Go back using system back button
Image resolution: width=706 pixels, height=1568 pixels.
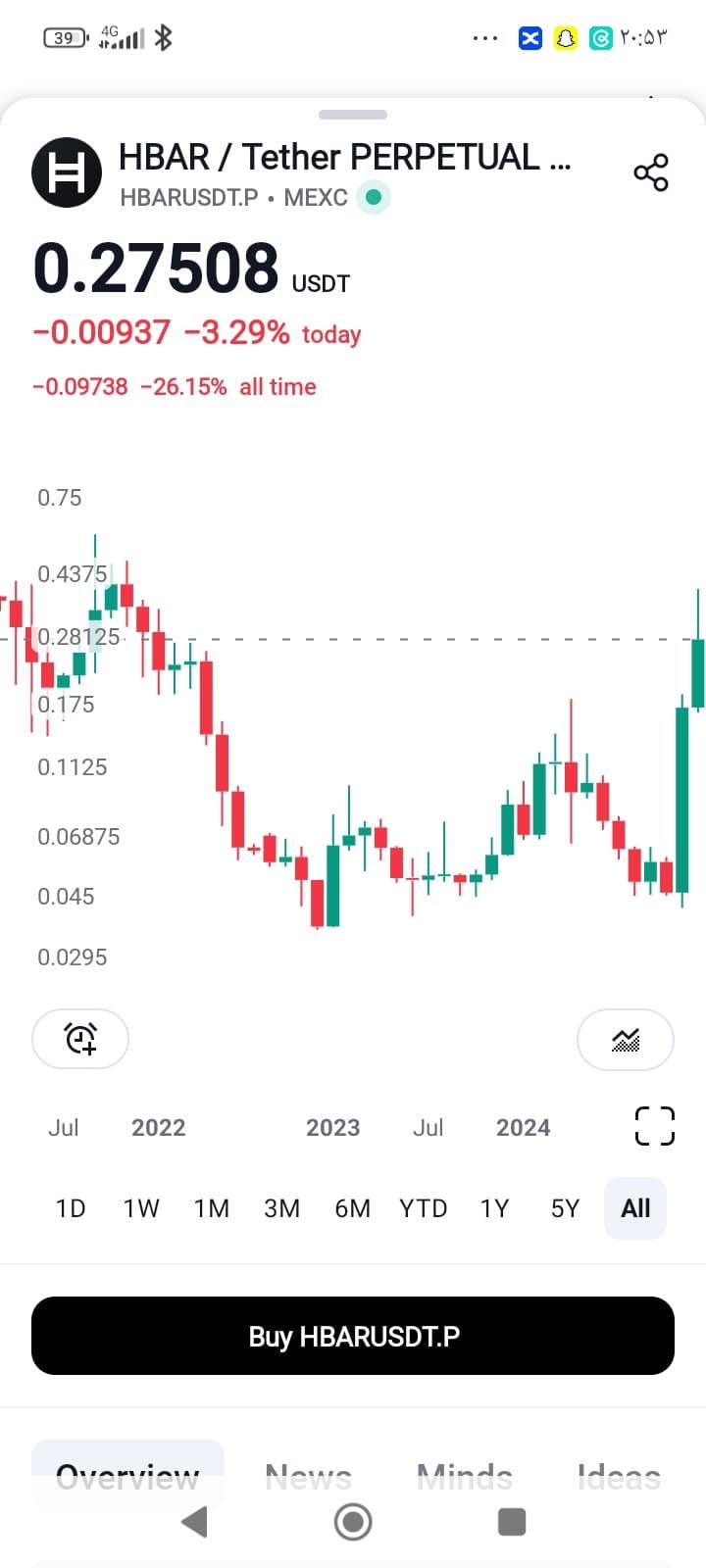pyautogui.click(x=195, y=1522)
